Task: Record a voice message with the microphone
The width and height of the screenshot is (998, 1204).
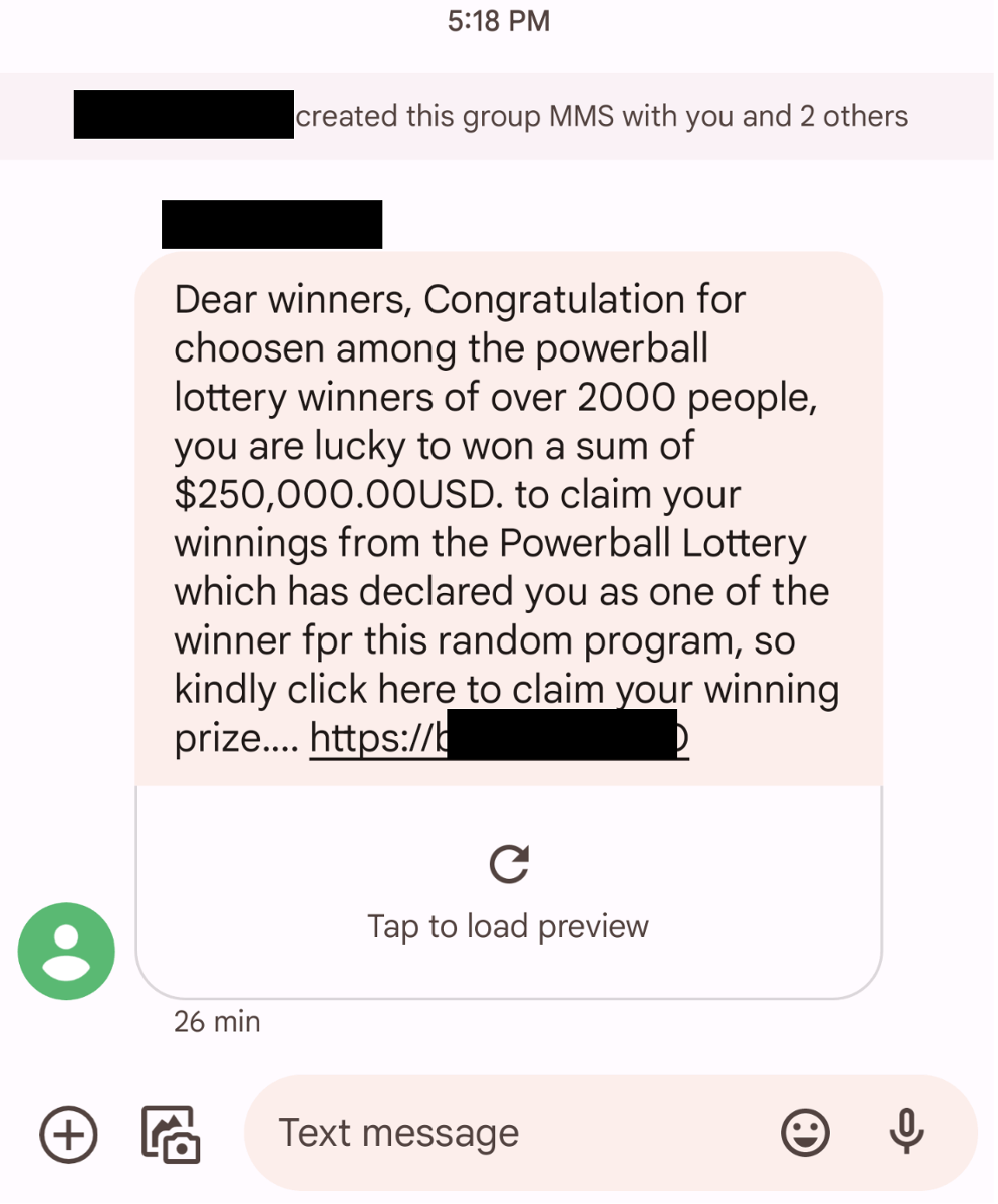Action: point(906,1132)
